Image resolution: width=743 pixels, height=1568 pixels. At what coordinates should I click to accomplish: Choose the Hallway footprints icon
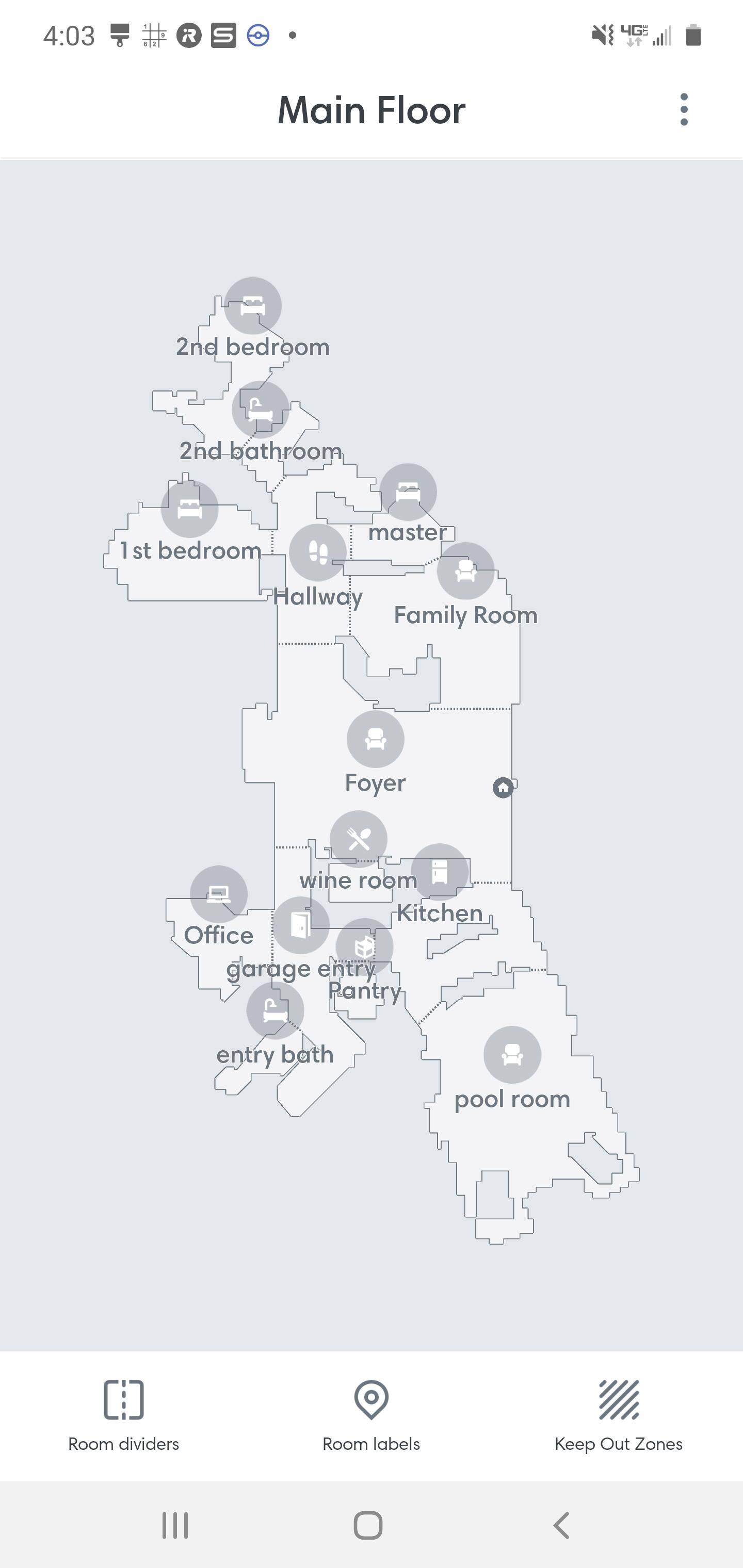point(318,553)
